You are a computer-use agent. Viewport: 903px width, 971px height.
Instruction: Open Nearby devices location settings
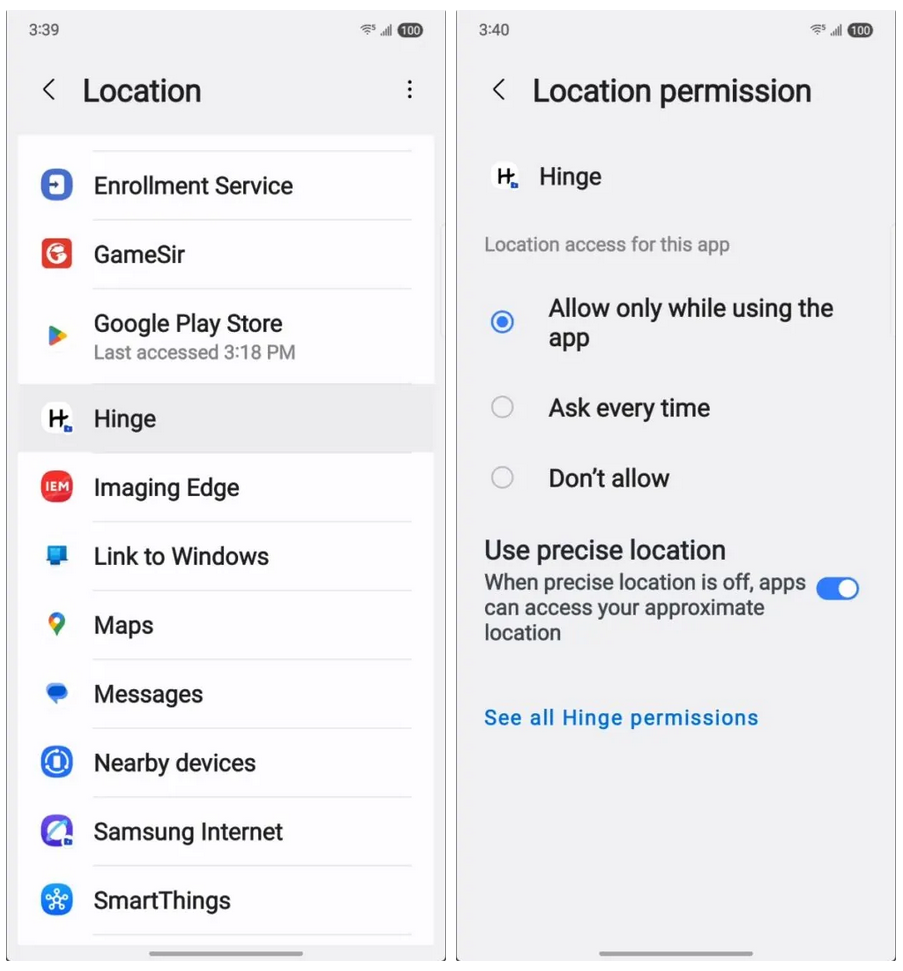[175, 764]
